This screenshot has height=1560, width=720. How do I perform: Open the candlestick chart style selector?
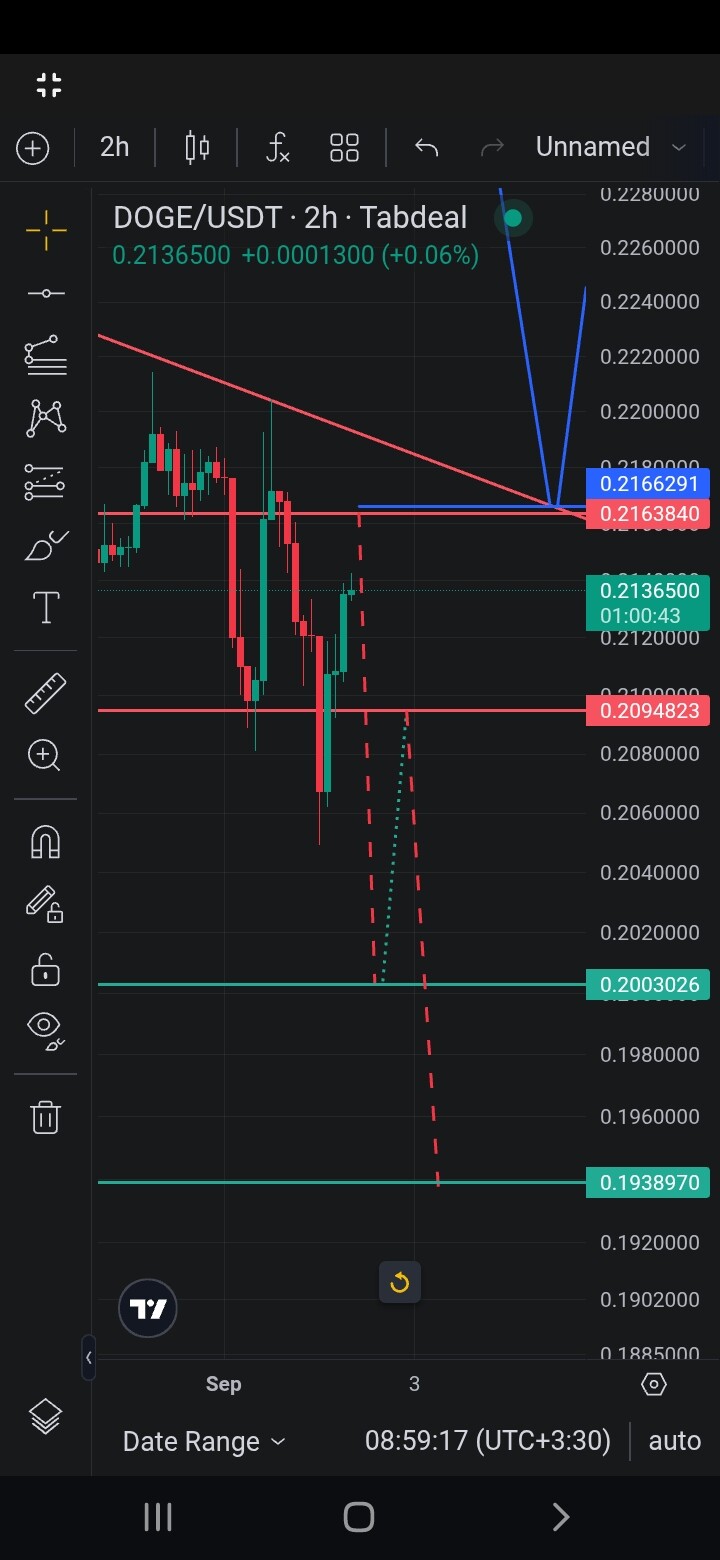[x=197, y=148]
